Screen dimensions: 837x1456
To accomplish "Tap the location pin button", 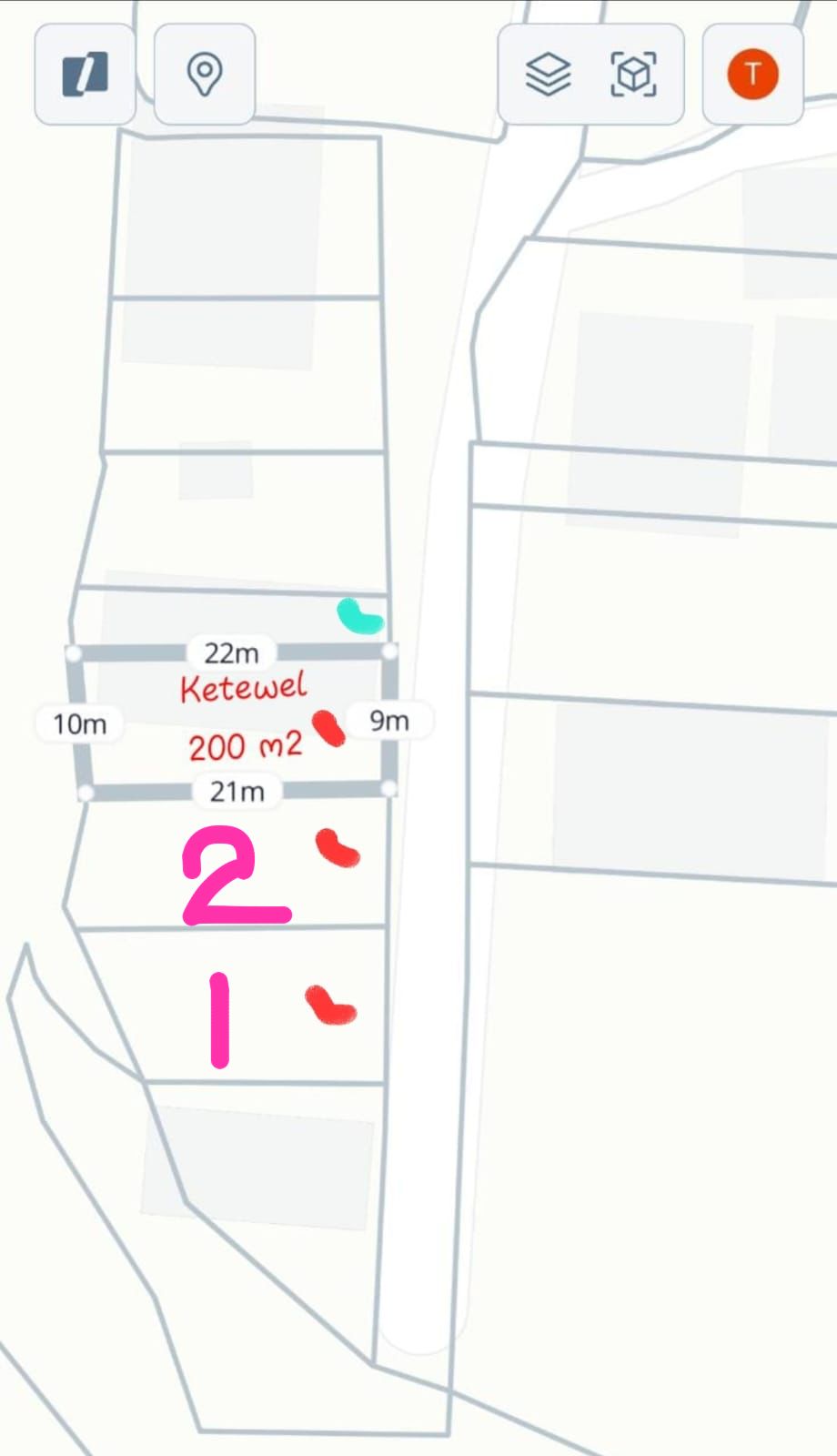I will (x=204, y=74).
